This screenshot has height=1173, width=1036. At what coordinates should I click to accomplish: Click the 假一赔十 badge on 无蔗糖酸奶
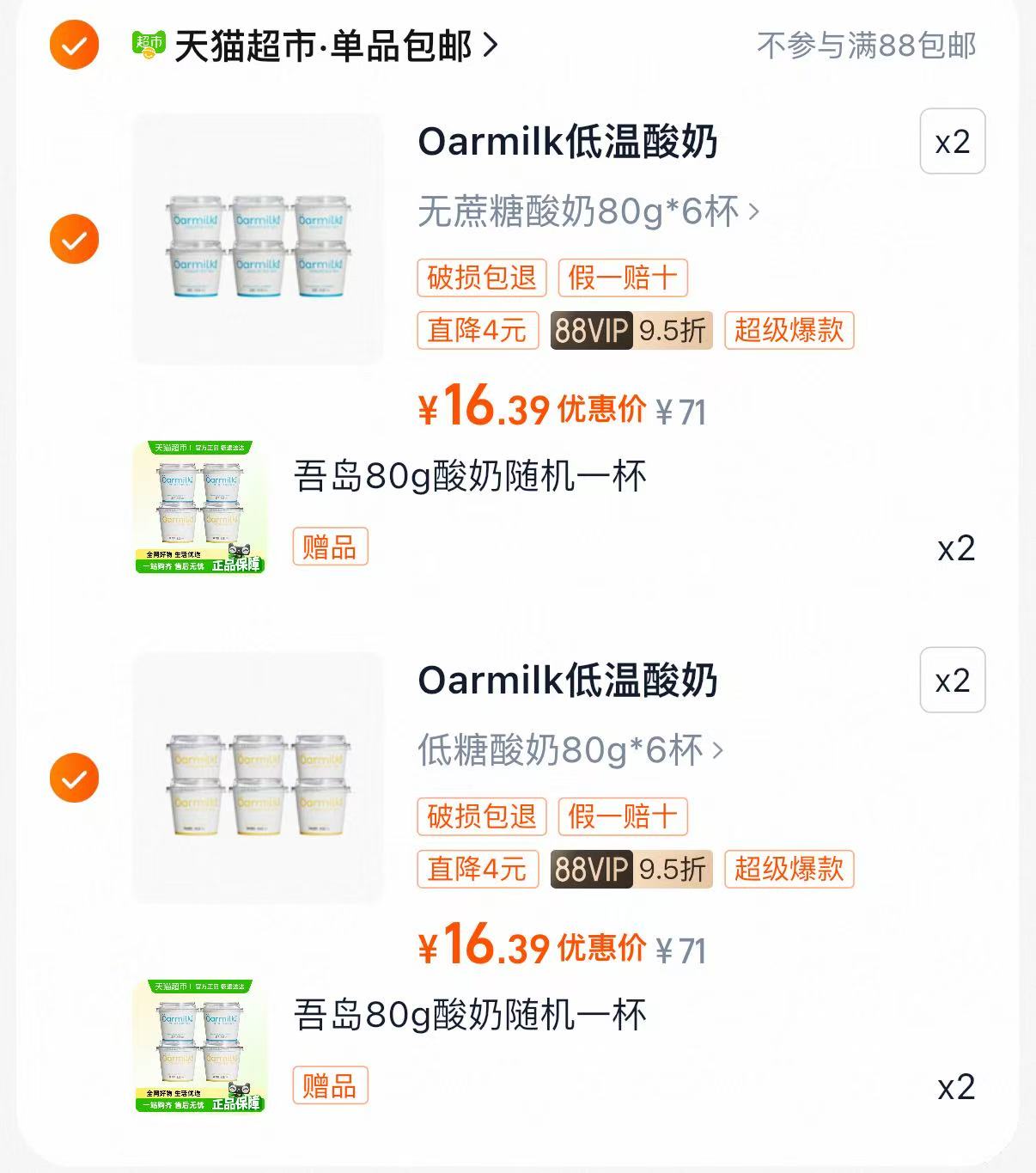[x=623, y=277]
